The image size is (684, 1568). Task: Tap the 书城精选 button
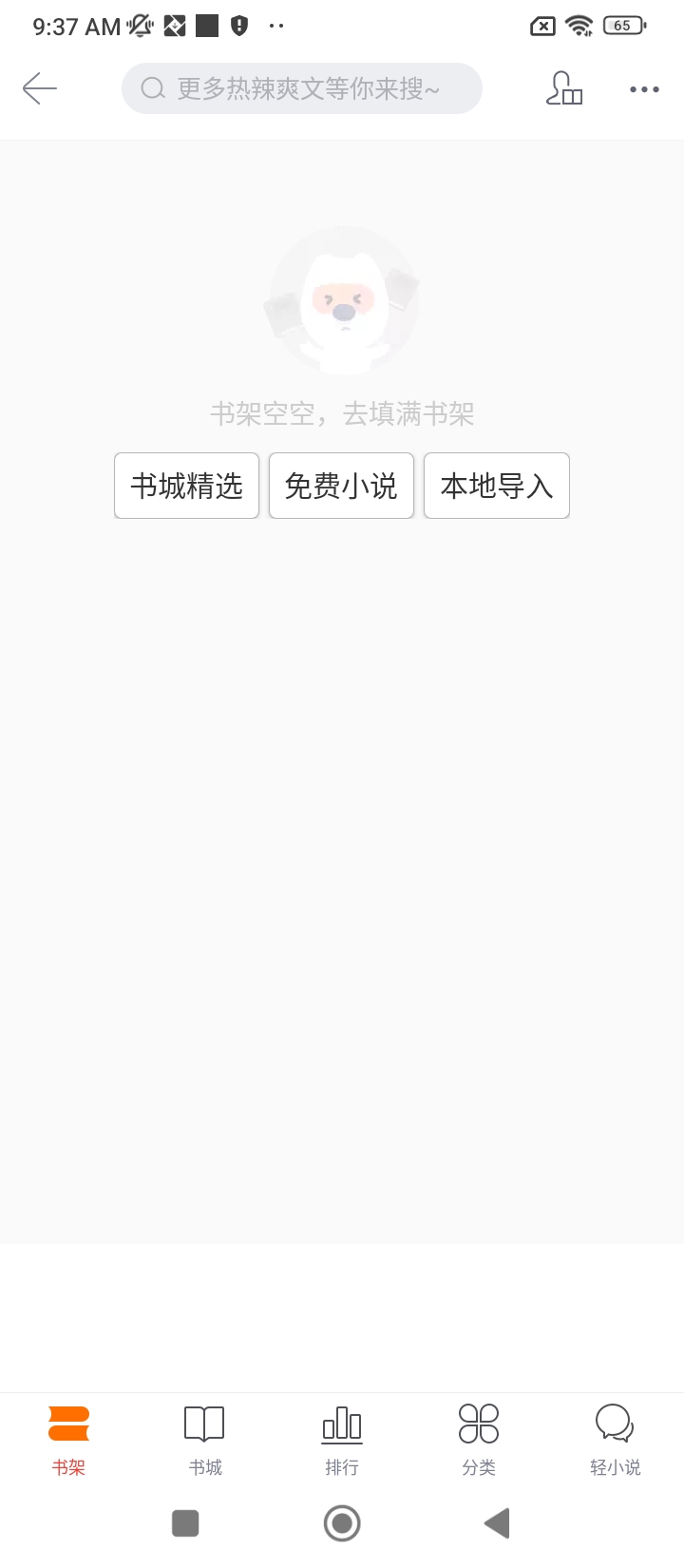point(186,486)
